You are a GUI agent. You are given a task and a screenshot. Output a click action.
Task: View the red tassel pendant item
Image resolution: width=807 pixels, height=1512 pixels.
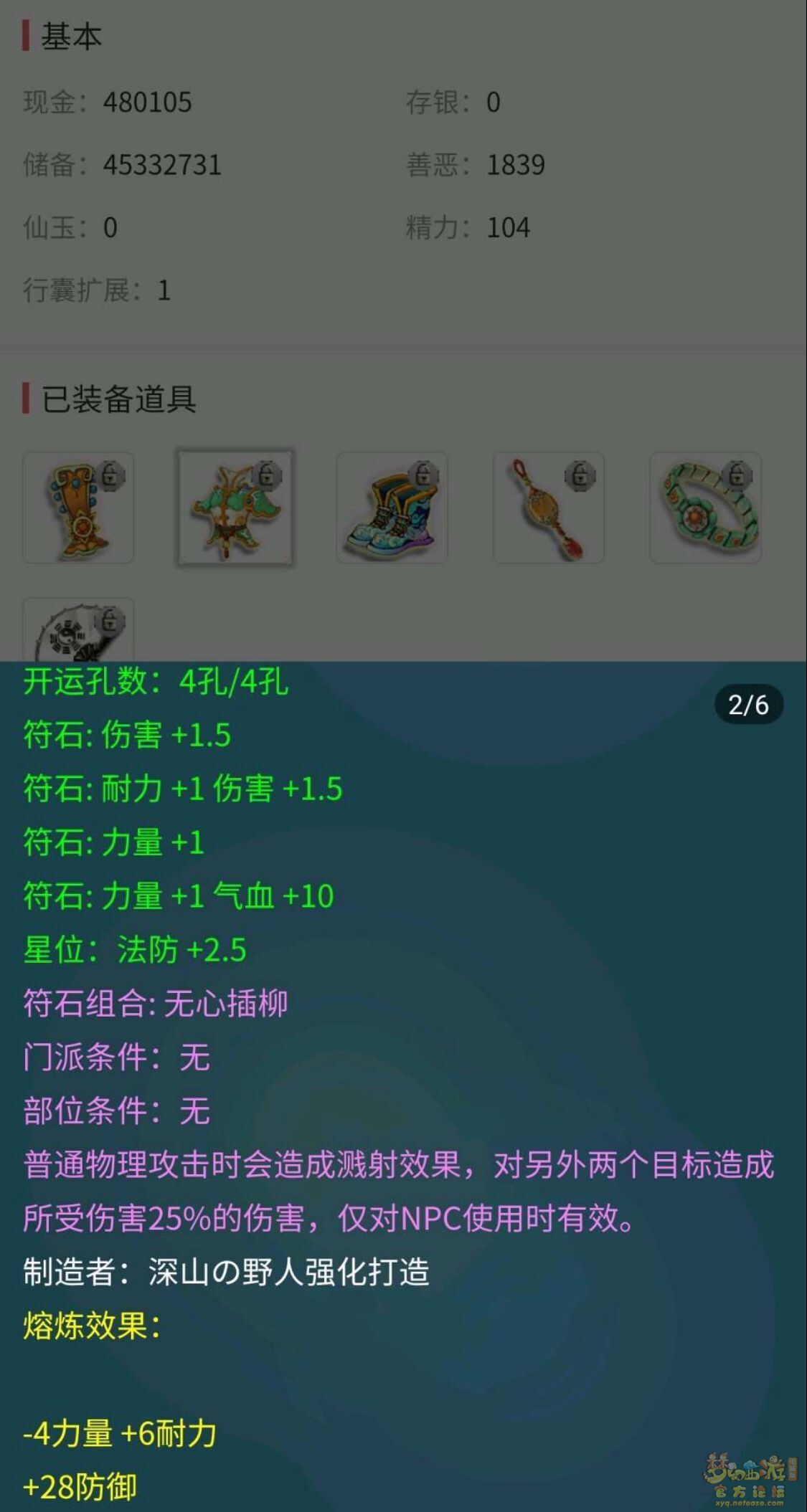pyautogui.click(x=549, y=508)
